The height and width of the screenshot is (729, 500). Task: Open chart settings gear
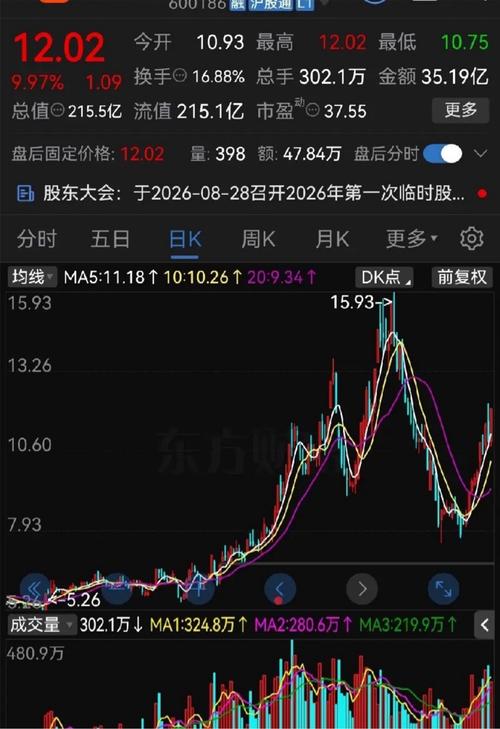tap(472, 239)
